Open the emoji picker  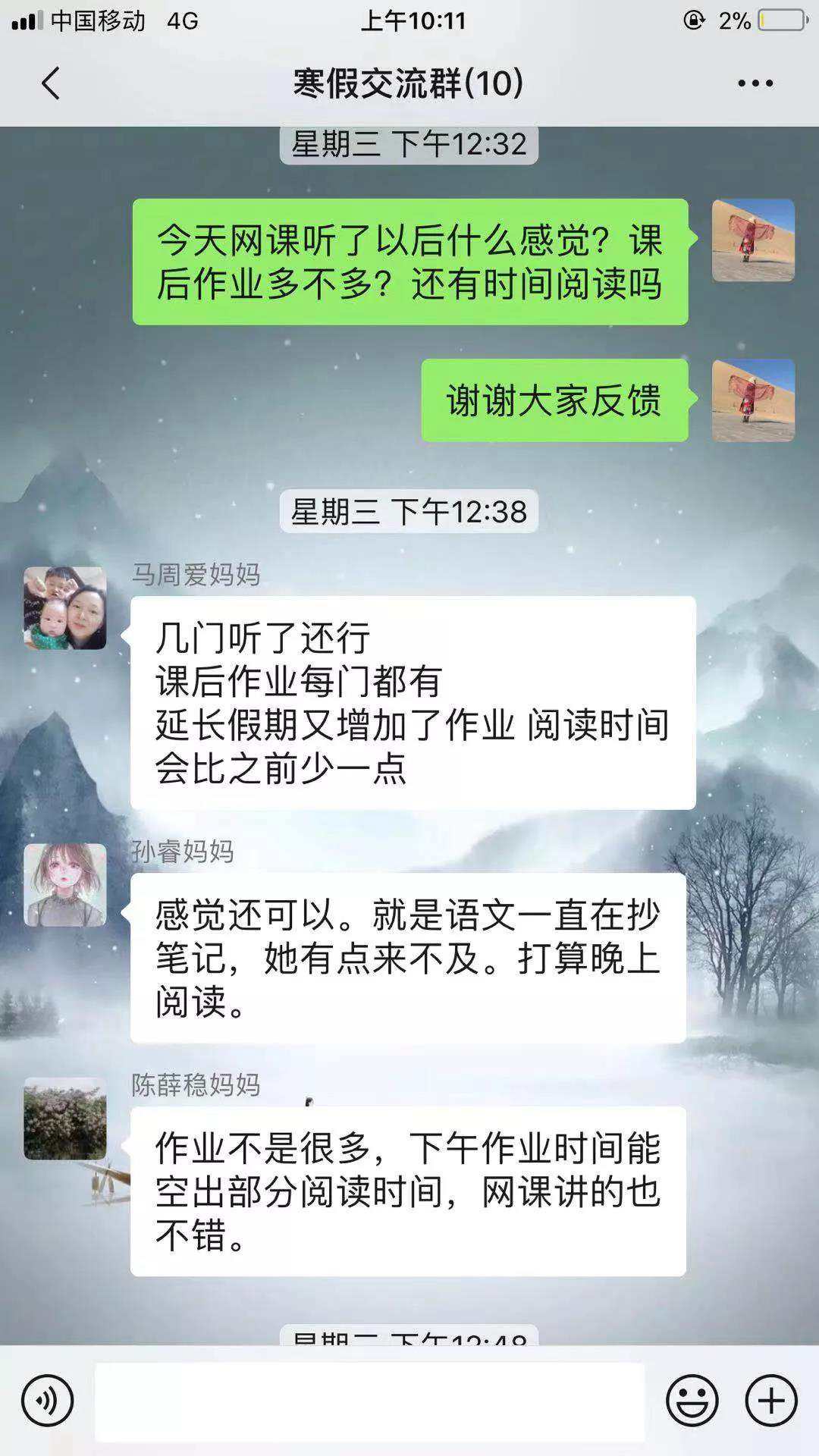pos(692,1401)
